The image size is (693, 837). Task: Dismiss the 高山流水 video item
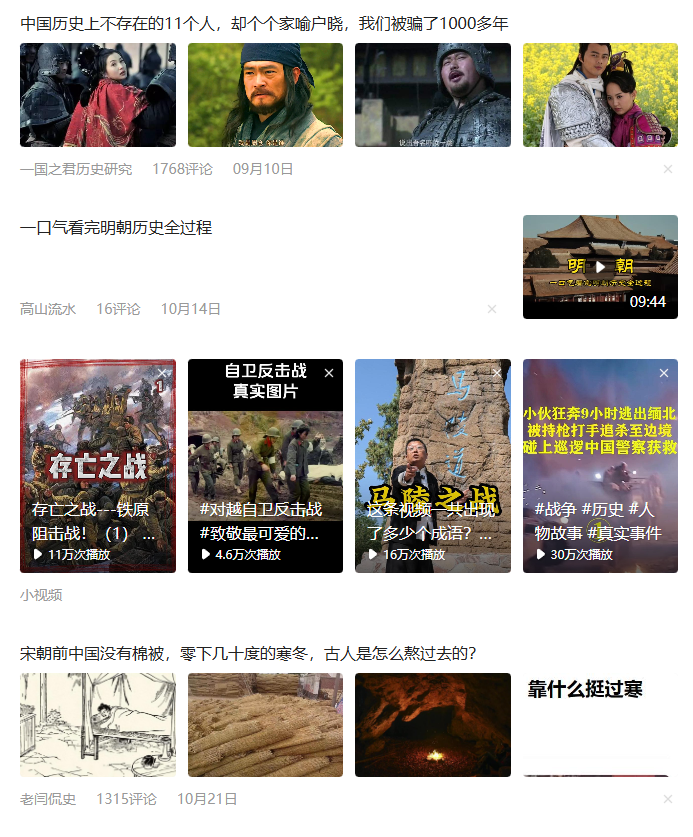(x=492, y=309)
